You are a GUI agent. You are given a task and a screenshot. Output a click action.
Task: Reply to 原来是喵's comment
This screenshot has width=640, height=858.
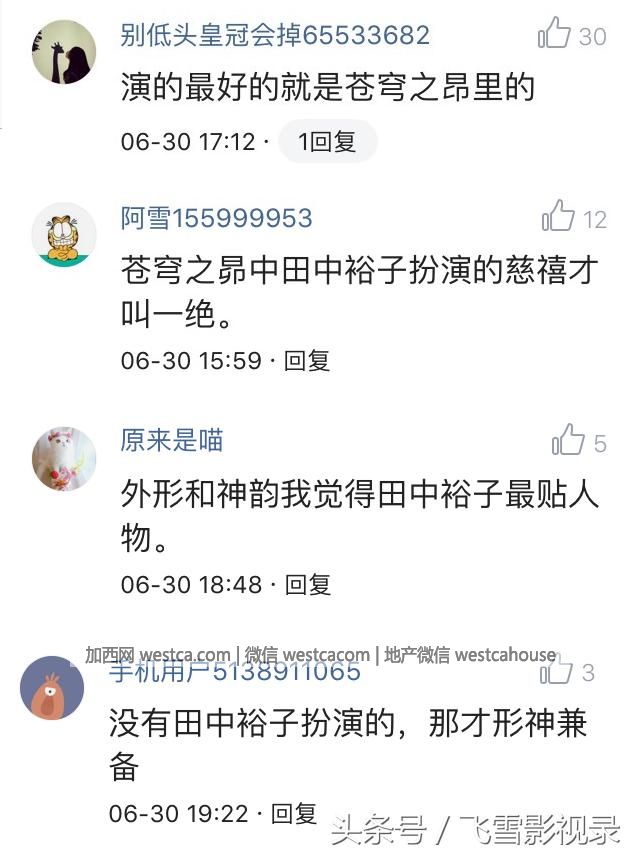click(x=307, y=585)
